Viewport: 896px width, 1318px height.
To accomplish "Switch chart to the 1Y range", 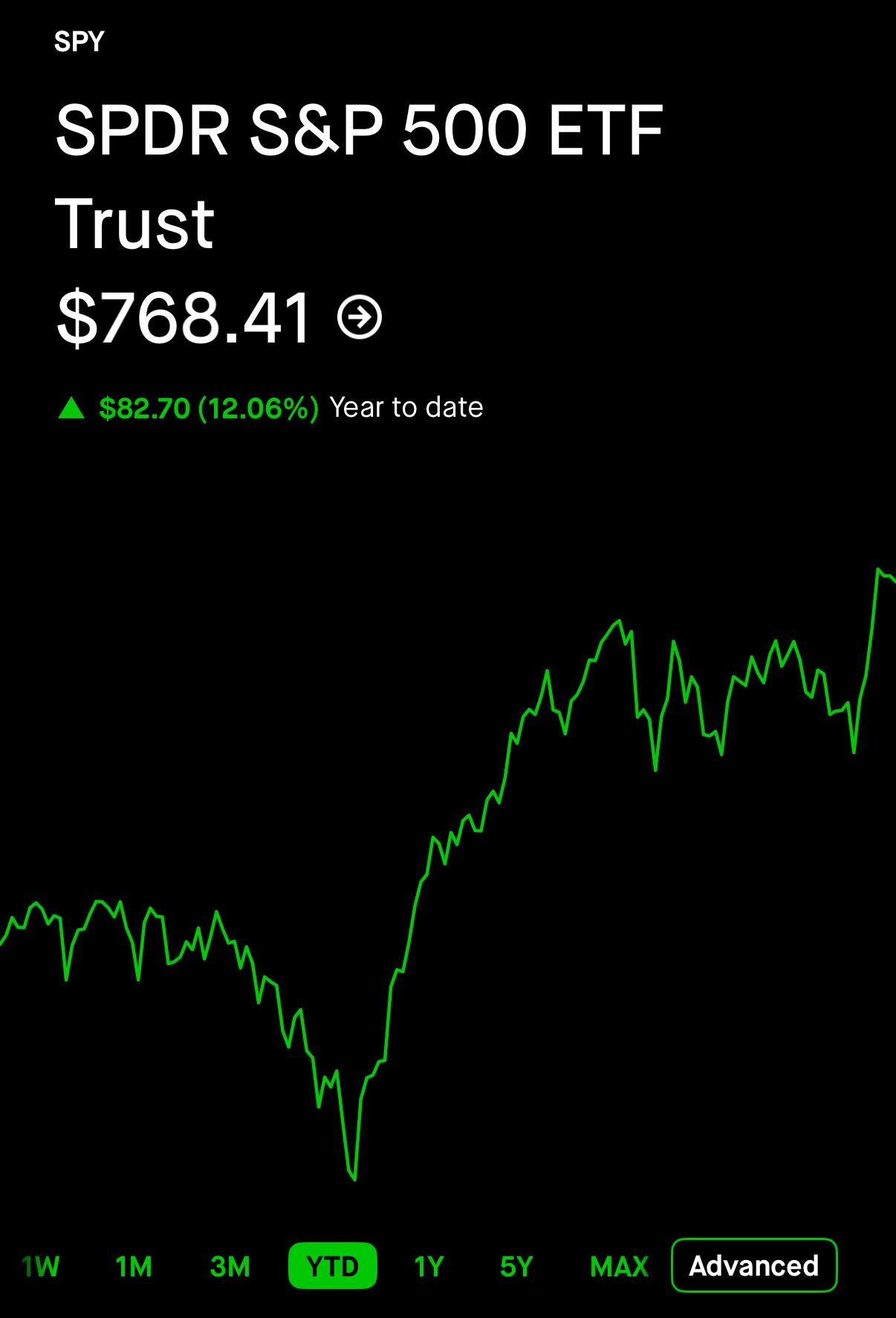I will pos(429,1266).
